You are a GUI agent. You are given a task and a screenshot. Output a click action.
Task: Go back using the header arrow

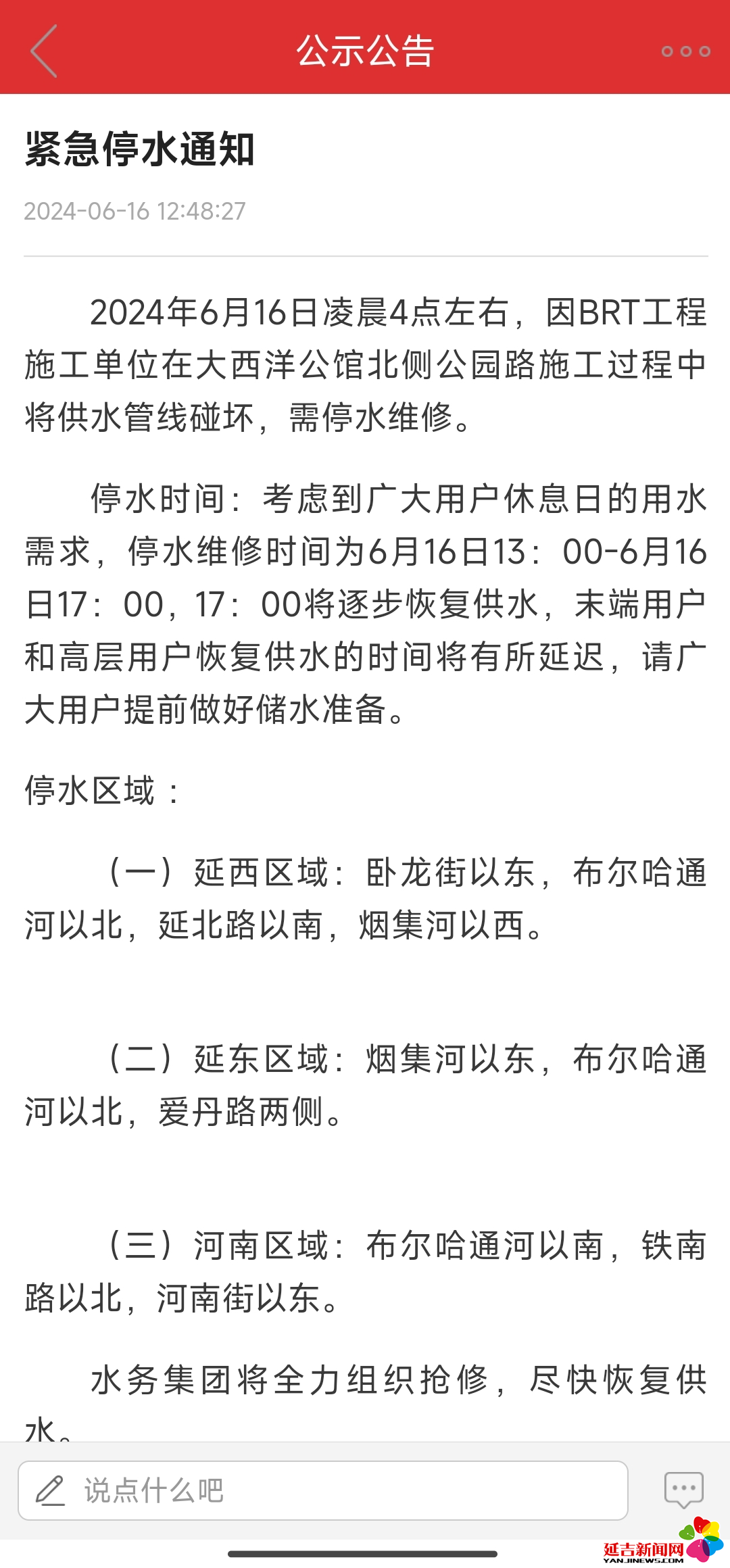[x=44, y=51]
